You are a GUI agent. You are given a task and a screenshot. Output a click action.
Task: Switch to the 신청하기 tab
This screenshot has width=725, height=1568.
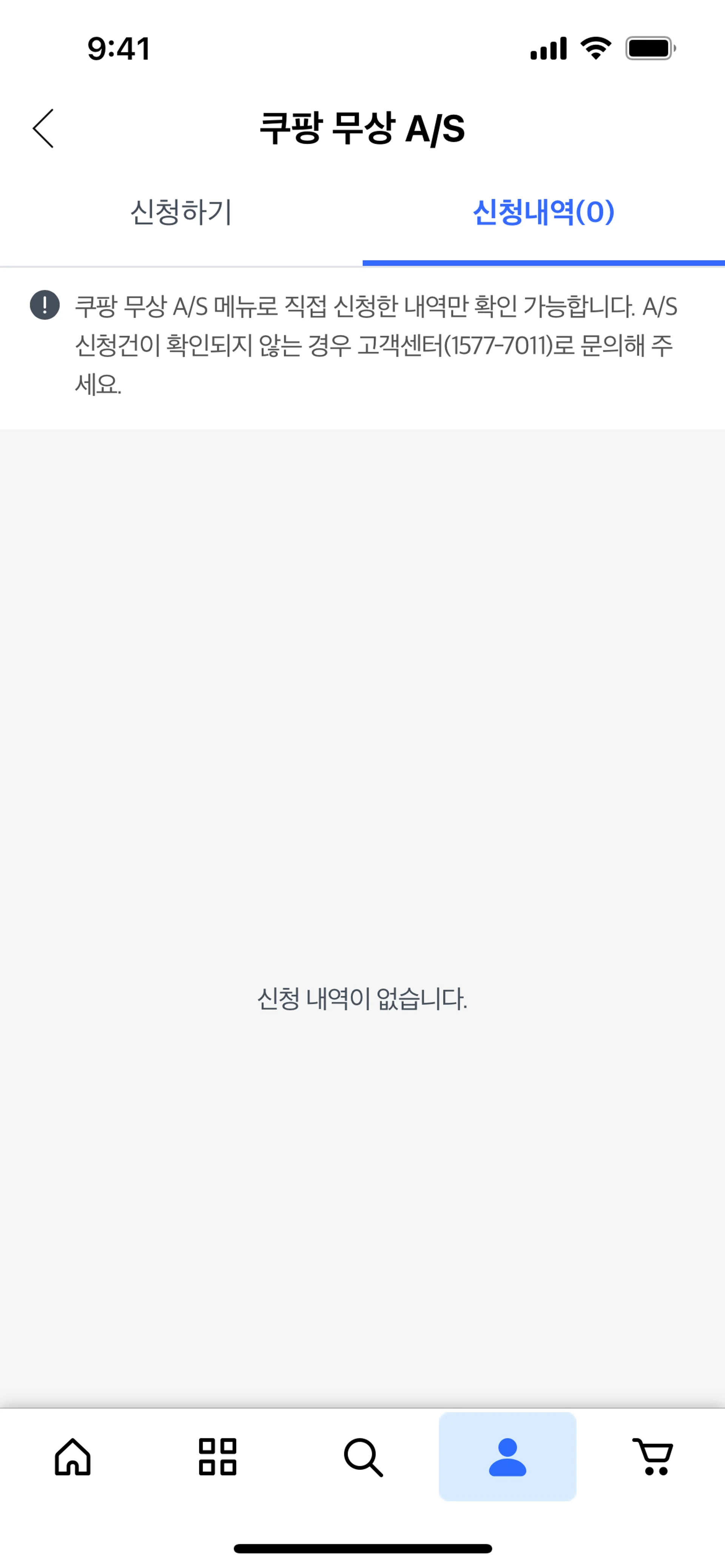(181, 212)
